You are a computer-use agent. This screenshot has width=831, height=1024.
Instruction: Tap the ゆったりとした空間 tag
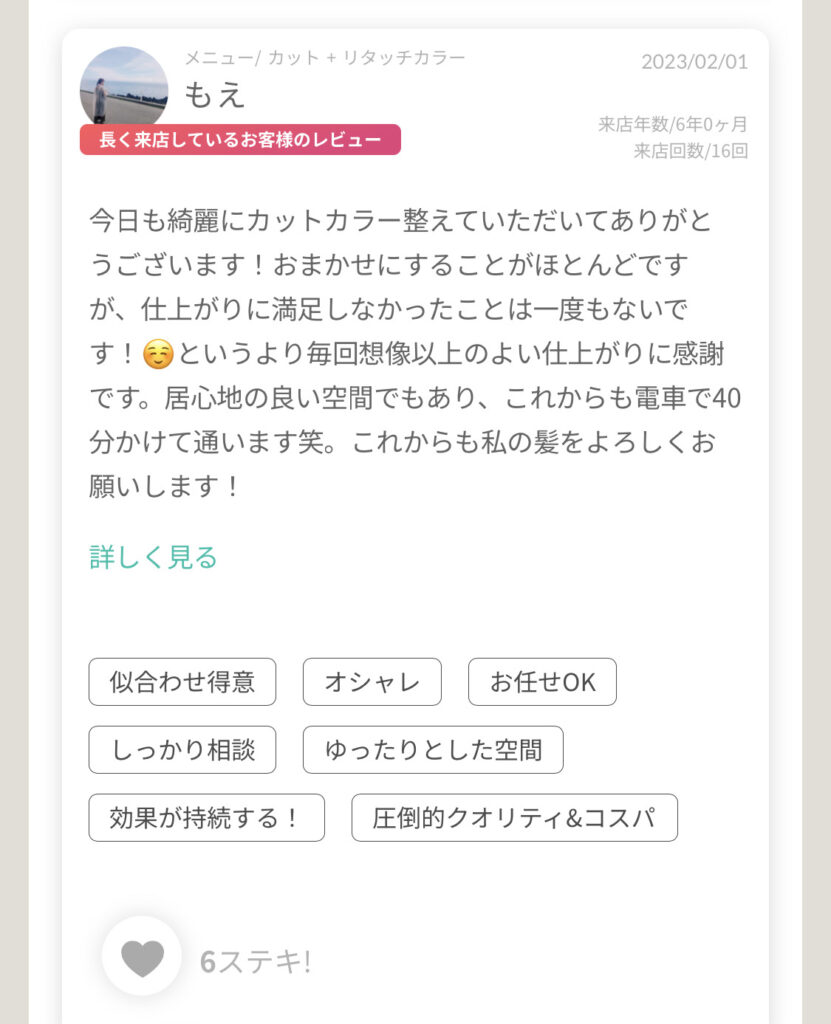pyautogui.click(x=433, y=750)
